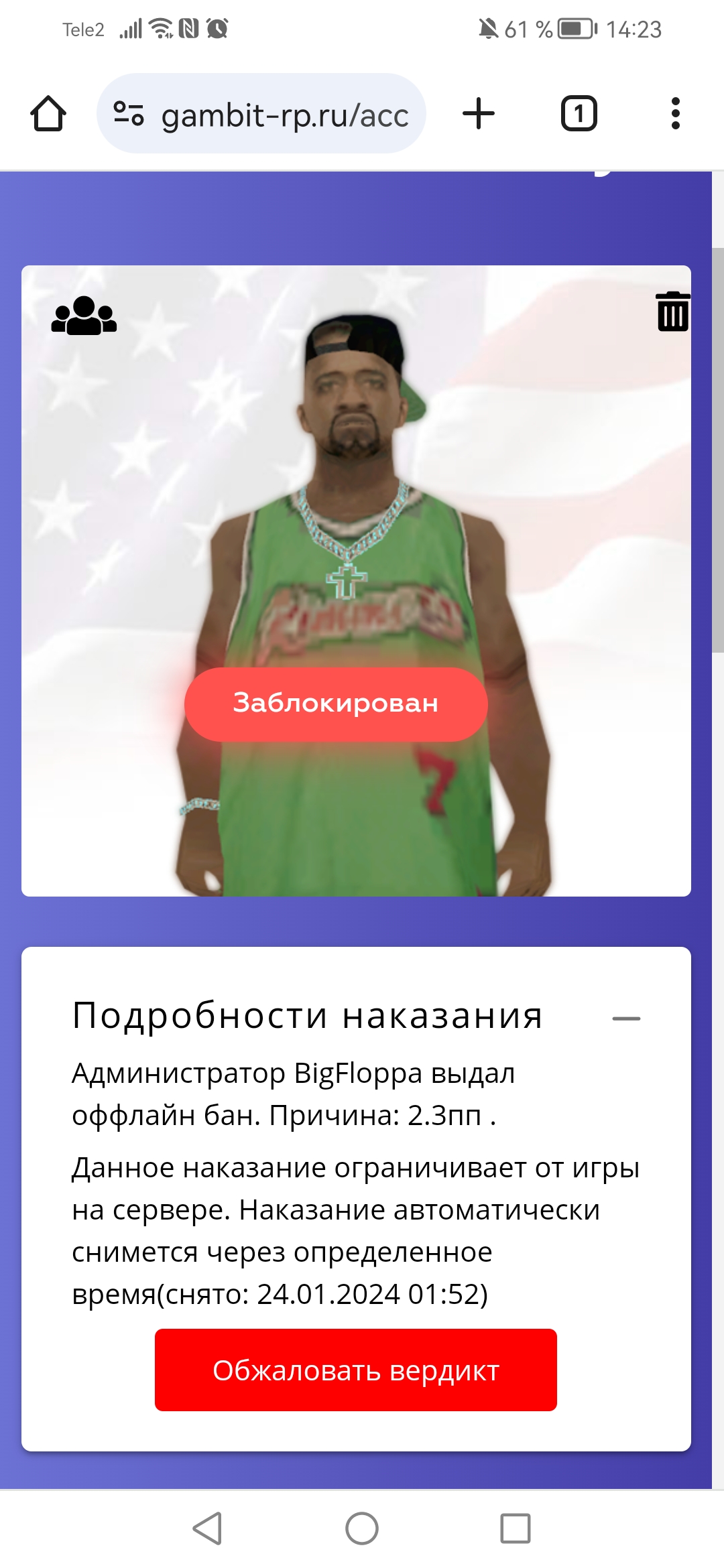Open the browser overflow menu

coord(675,113)
